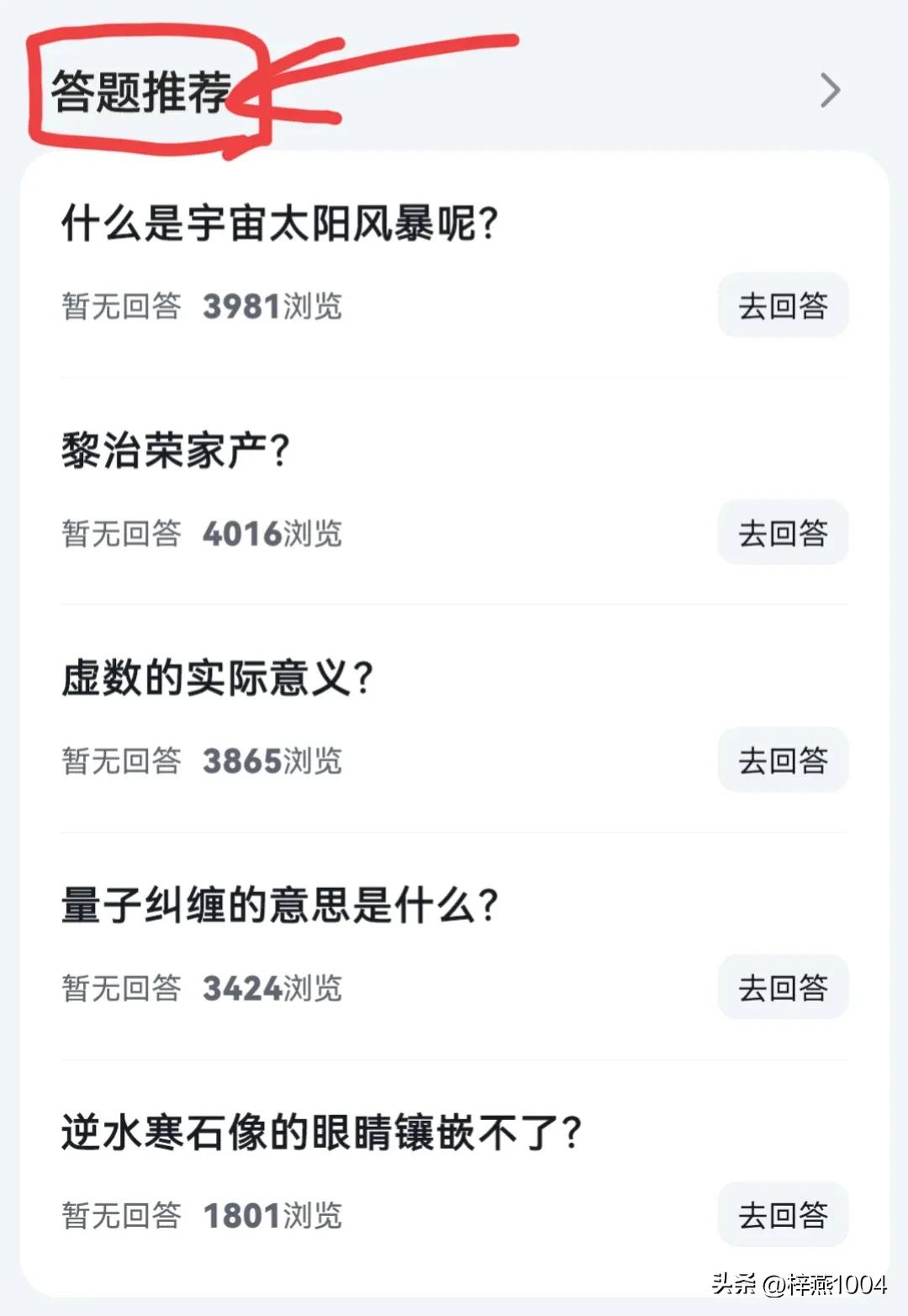
Task: Click the 4016浏览 view count
Action: point(272,535)
